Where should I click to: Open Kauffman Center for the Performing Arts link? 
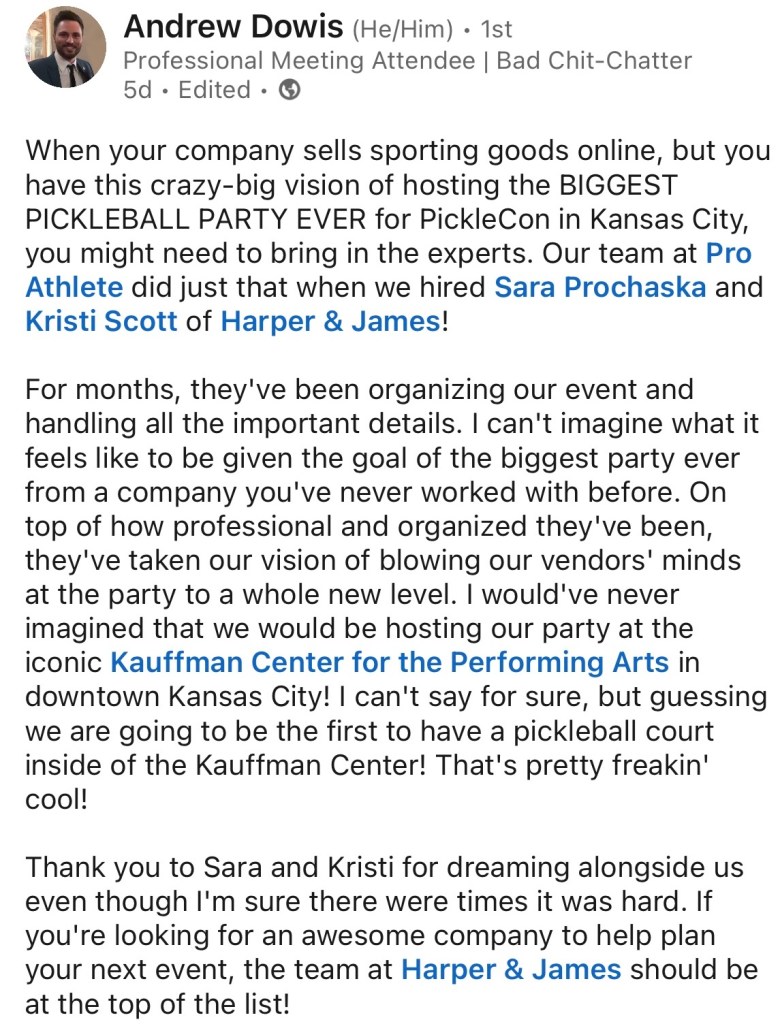click(x=390, y=662)
